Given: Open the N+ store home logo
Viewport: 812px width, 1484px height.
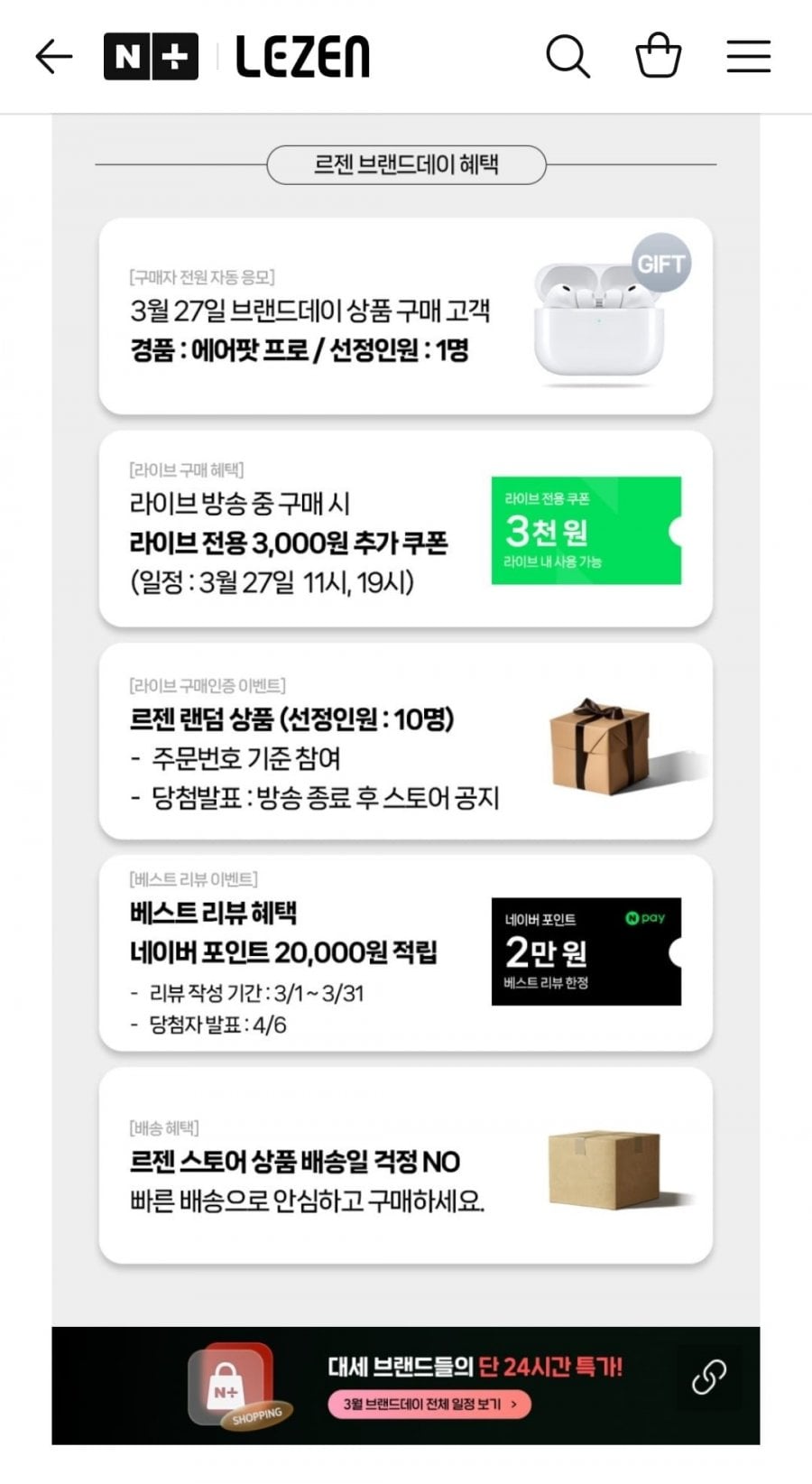Looking at the screenshot, I should point(151,57).
